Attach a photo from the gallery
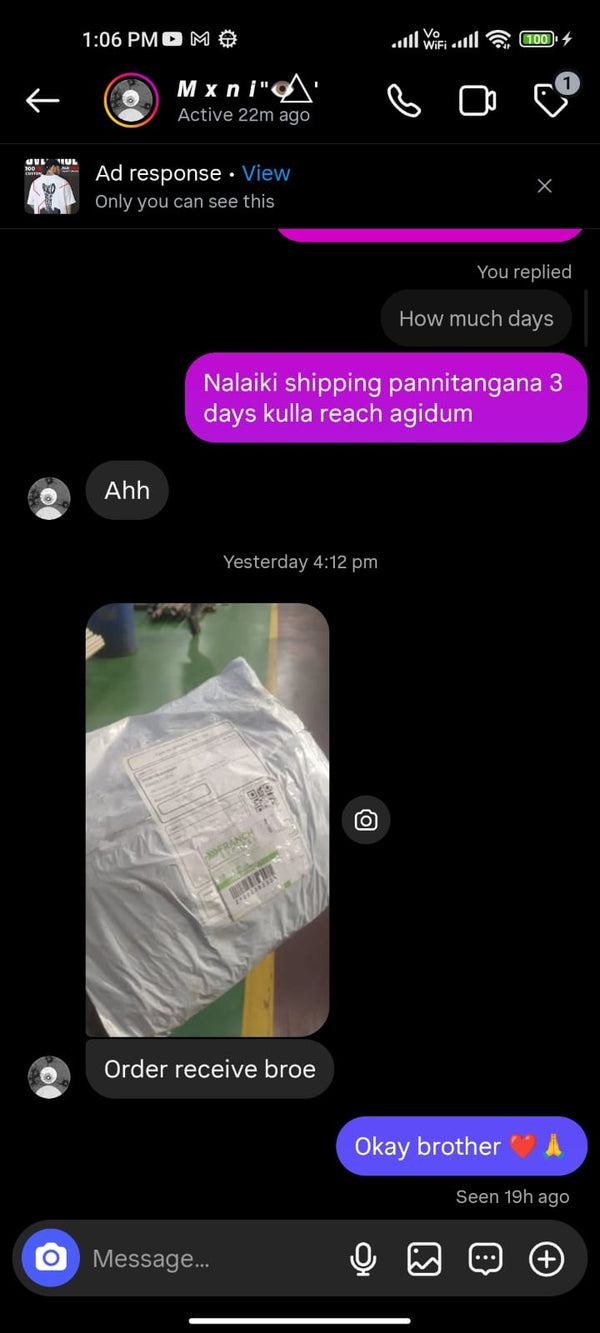The image size is (600, 1333). tap(424, 1259)
